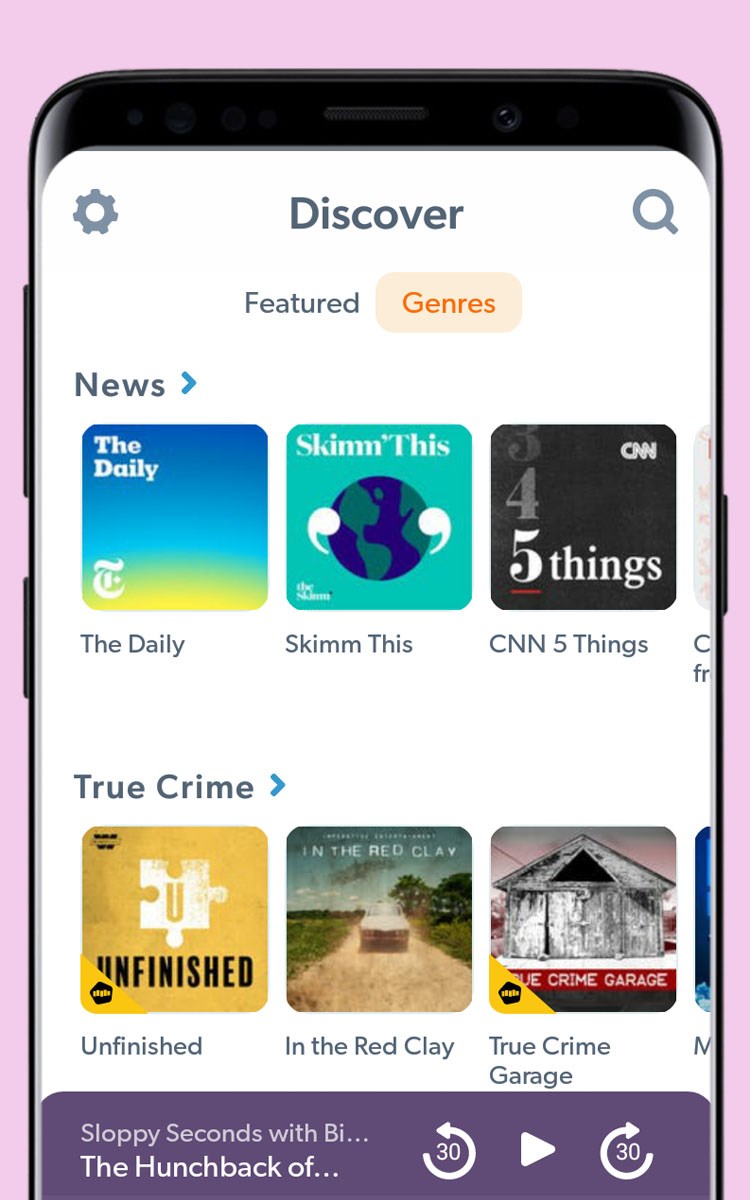Select the Genres tab
The width and height of the screenshot is (750, 1200).
(x=448, y=303)
